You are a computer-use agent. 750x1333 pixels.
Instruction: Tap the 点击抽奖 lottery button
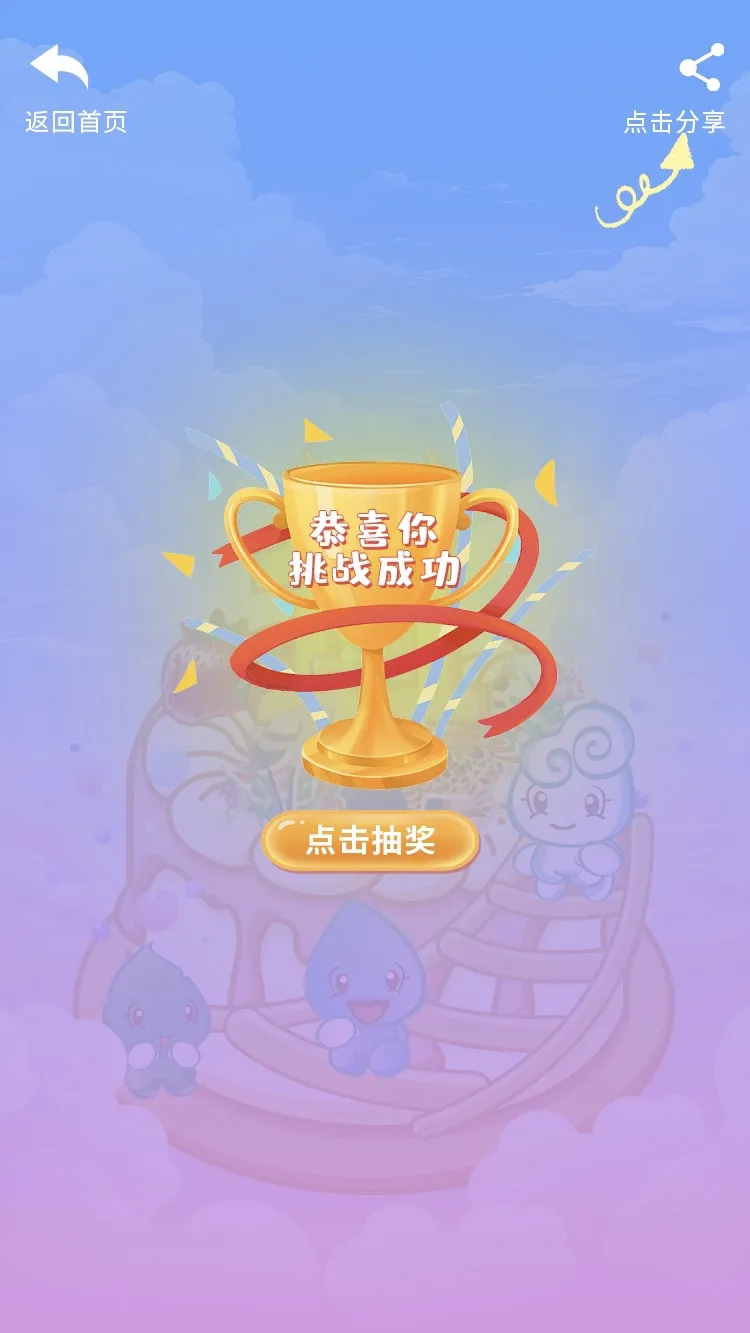[x=370, y=841]
